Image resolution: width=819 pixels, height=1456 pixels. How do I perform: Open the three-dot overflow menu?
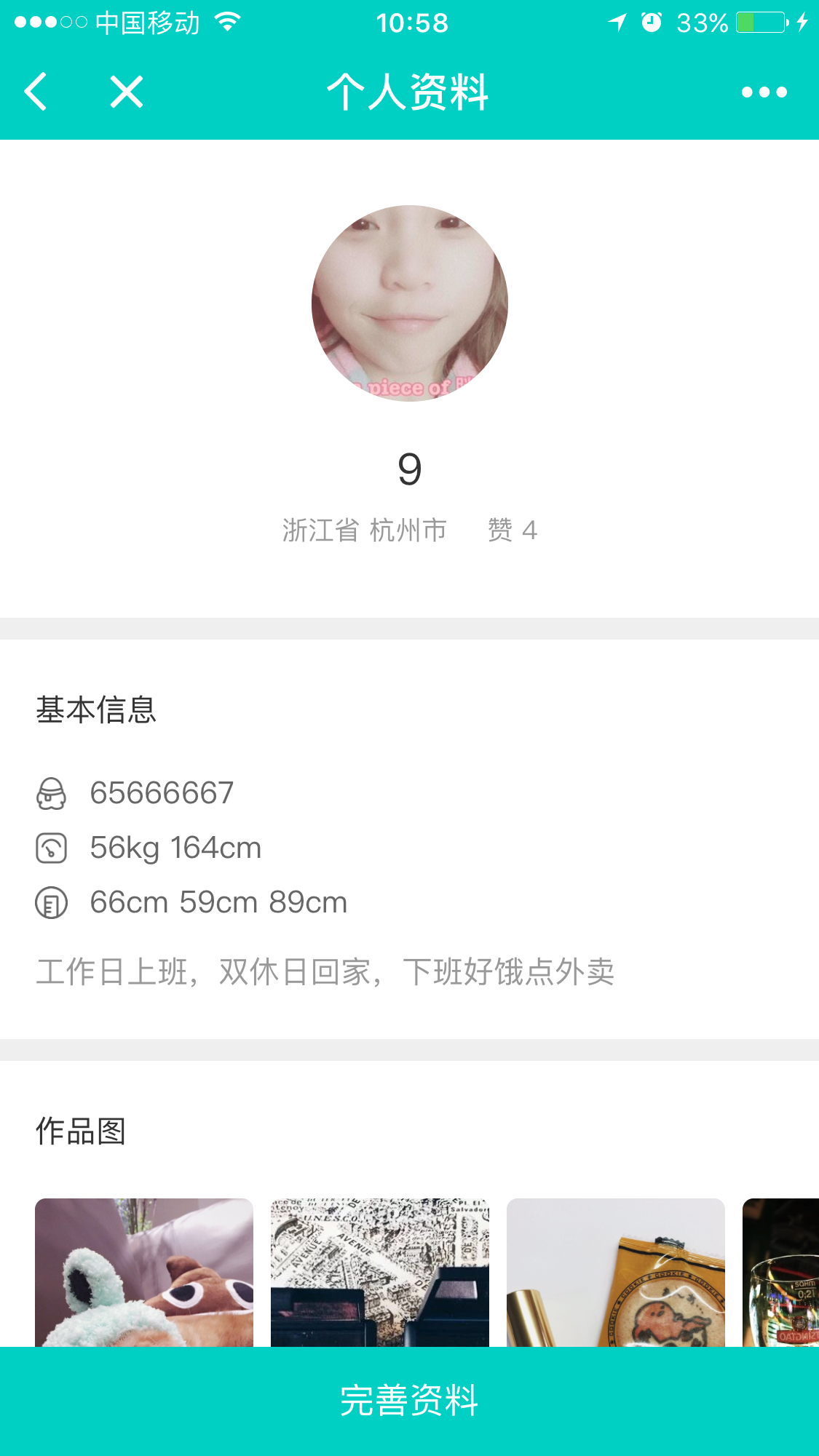(x=764, y=92)
